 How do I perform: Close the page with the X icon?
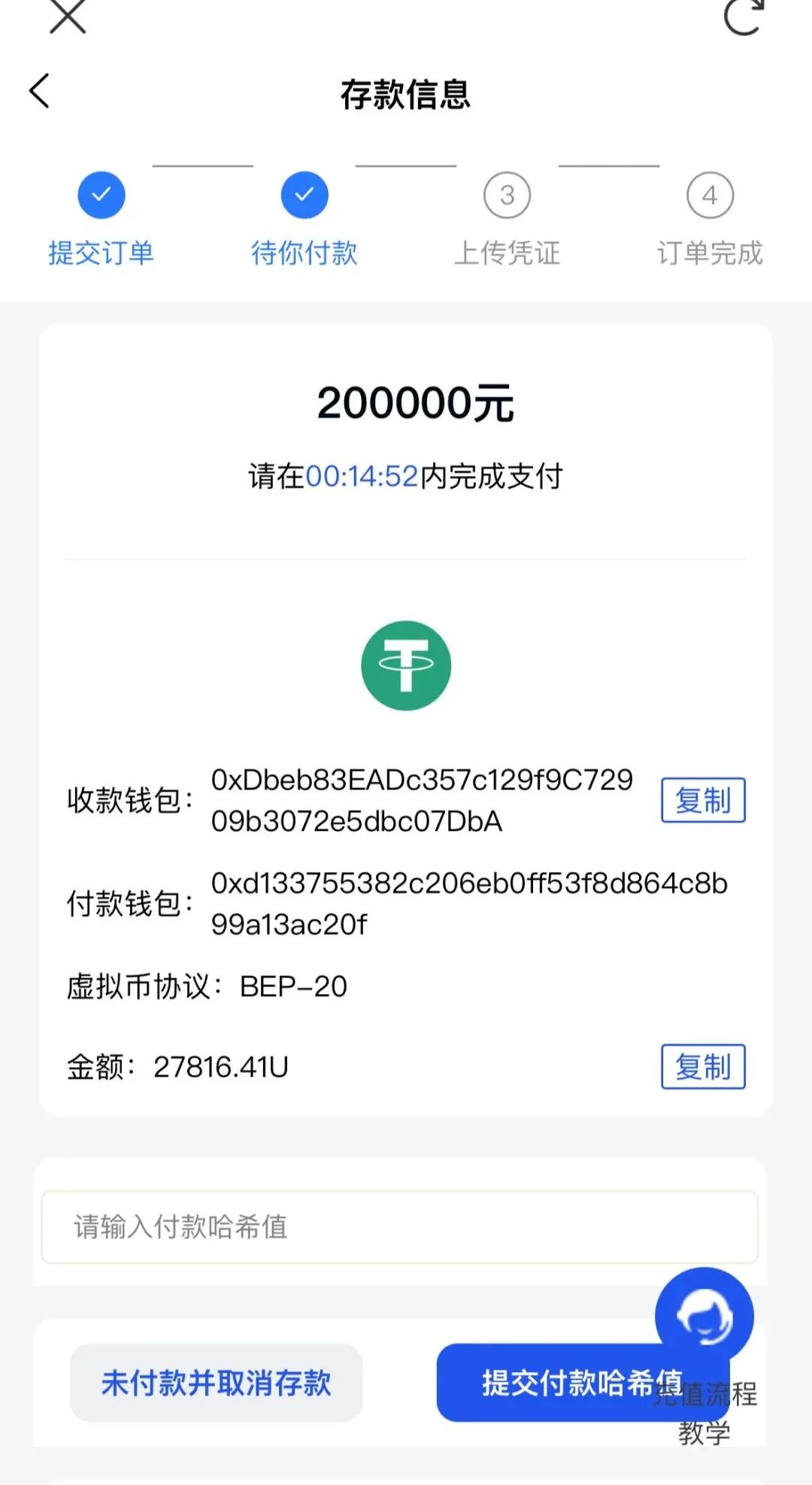coord(68,17)
